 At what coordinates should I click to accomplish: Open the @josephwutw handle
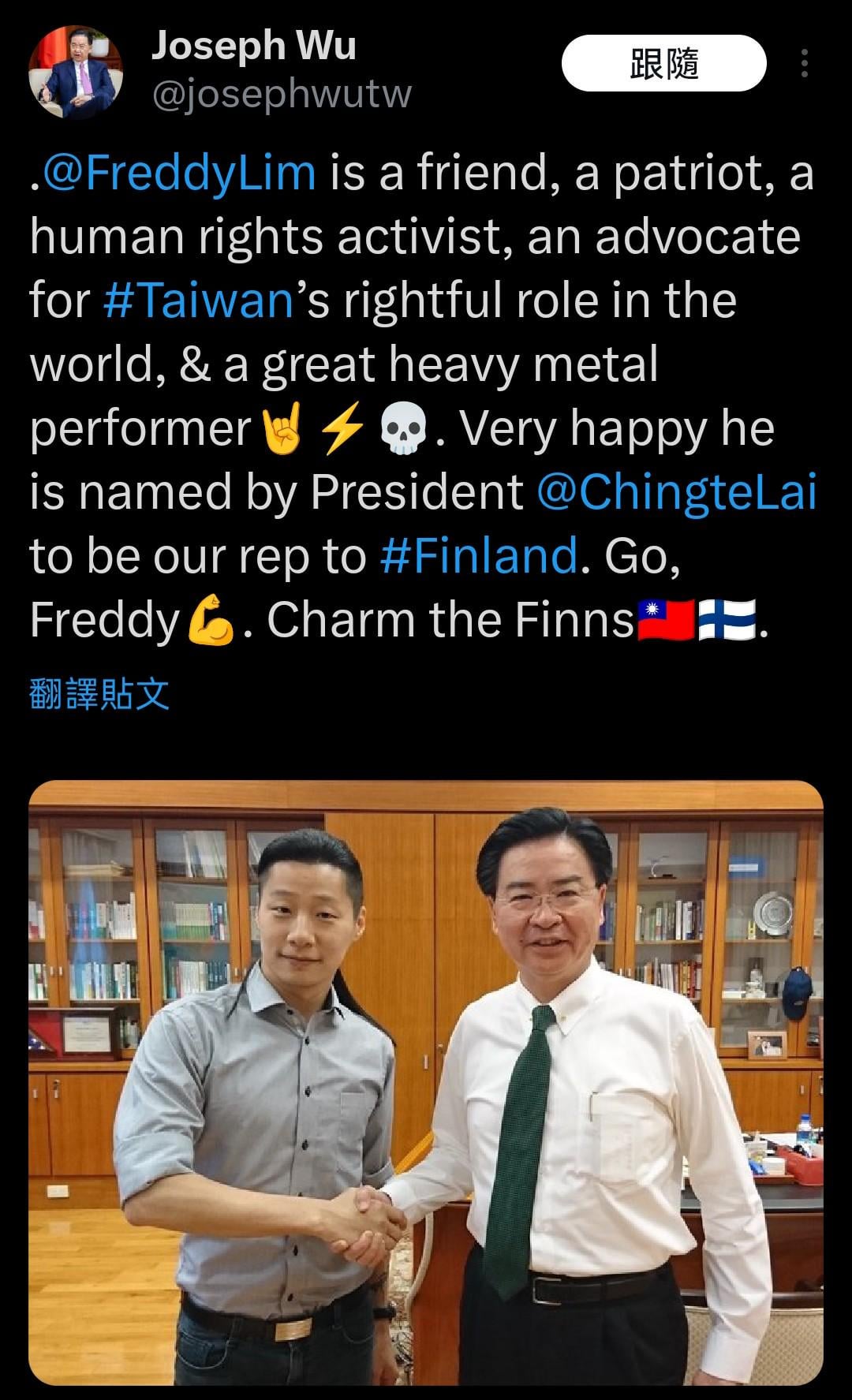pyautogui.click(x=282, y=95)
